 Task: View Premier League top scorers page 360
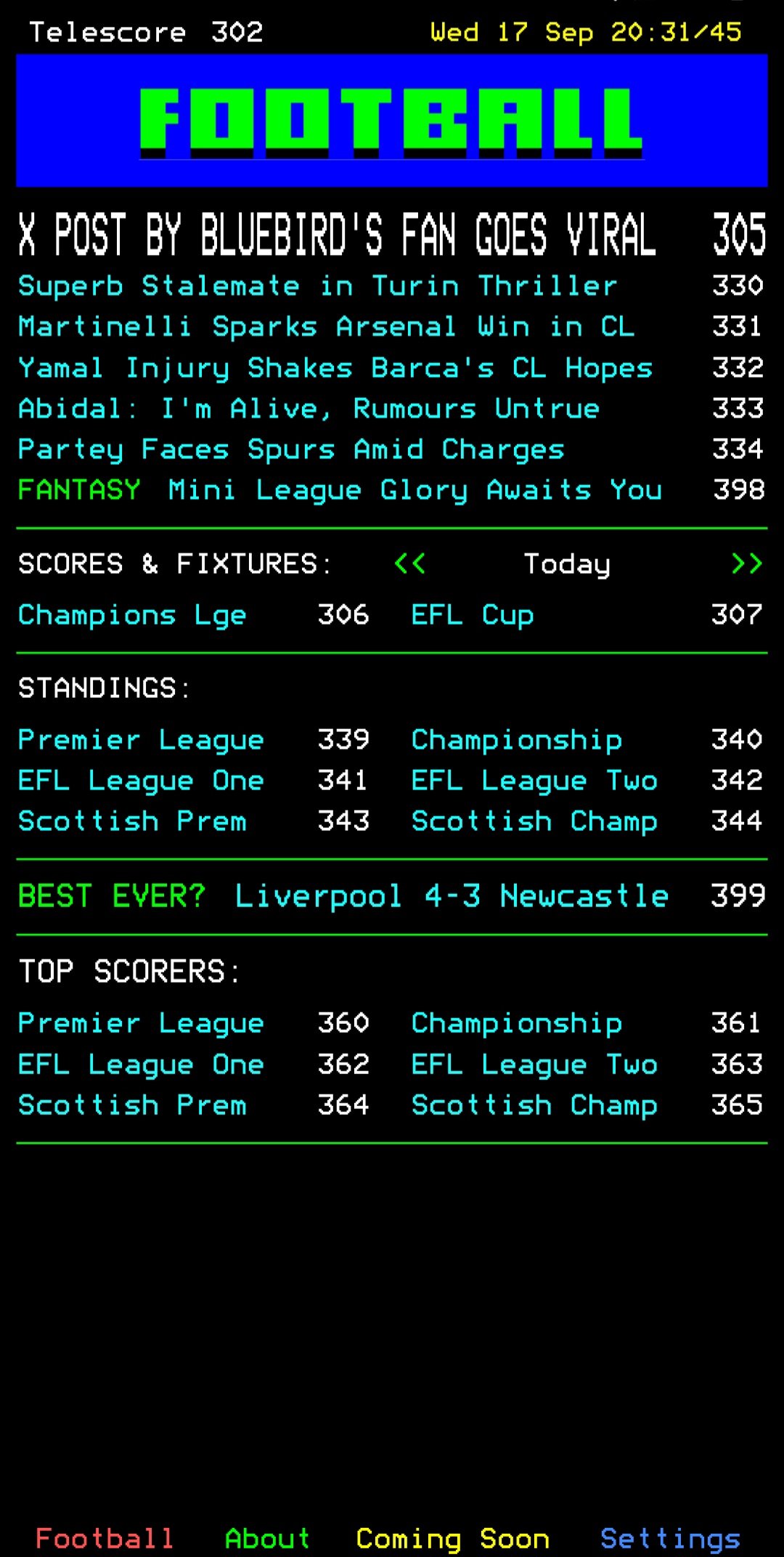point(193,1023)
